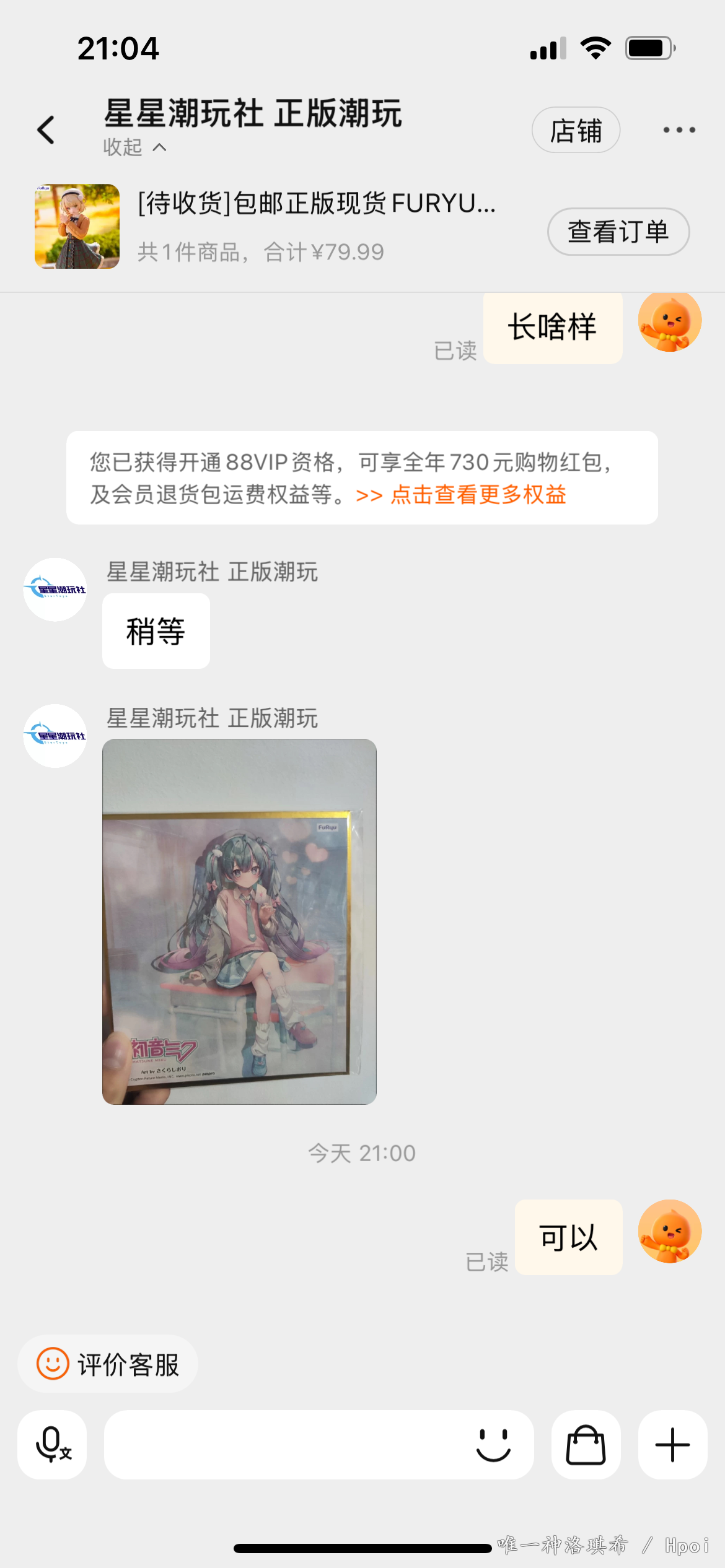The image size is (725, 1568).
Task: Open the three-dot overflow menu
Action: point(679,130)
